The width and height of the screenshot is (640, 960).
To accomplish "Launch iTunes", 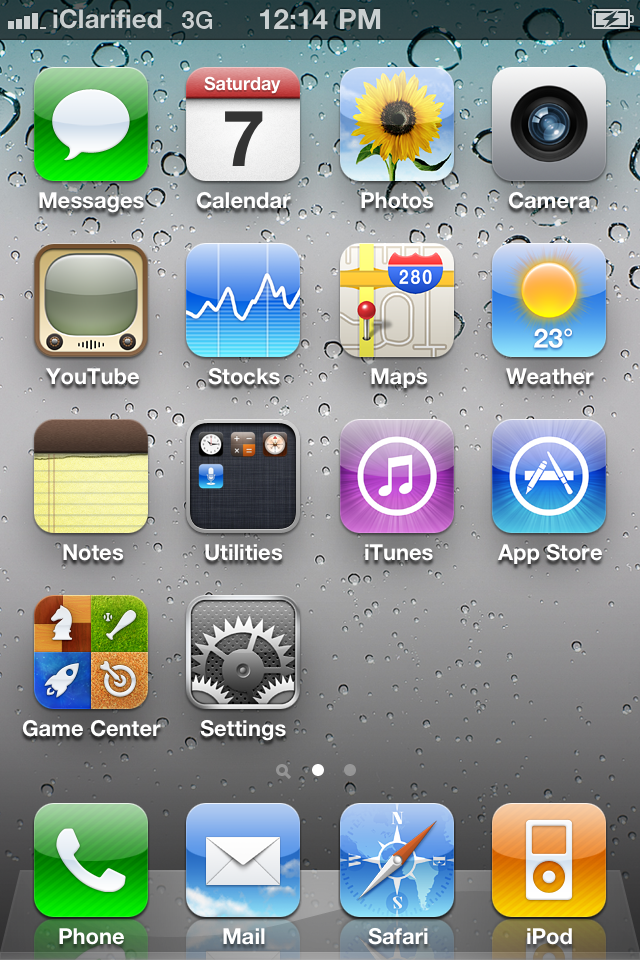I will (x=396, y=476).
